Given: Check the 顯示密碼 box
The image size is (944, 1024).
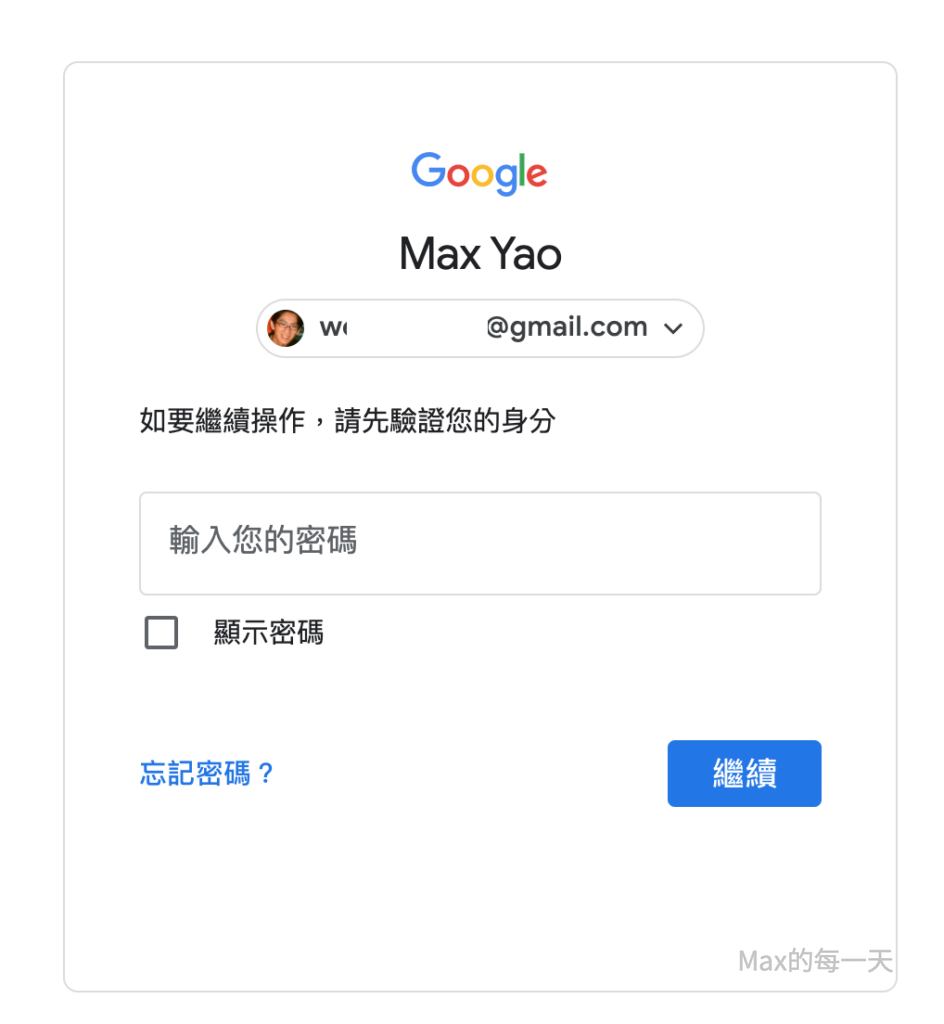Looking at the screenshot, I should click(x=161, y=633).
